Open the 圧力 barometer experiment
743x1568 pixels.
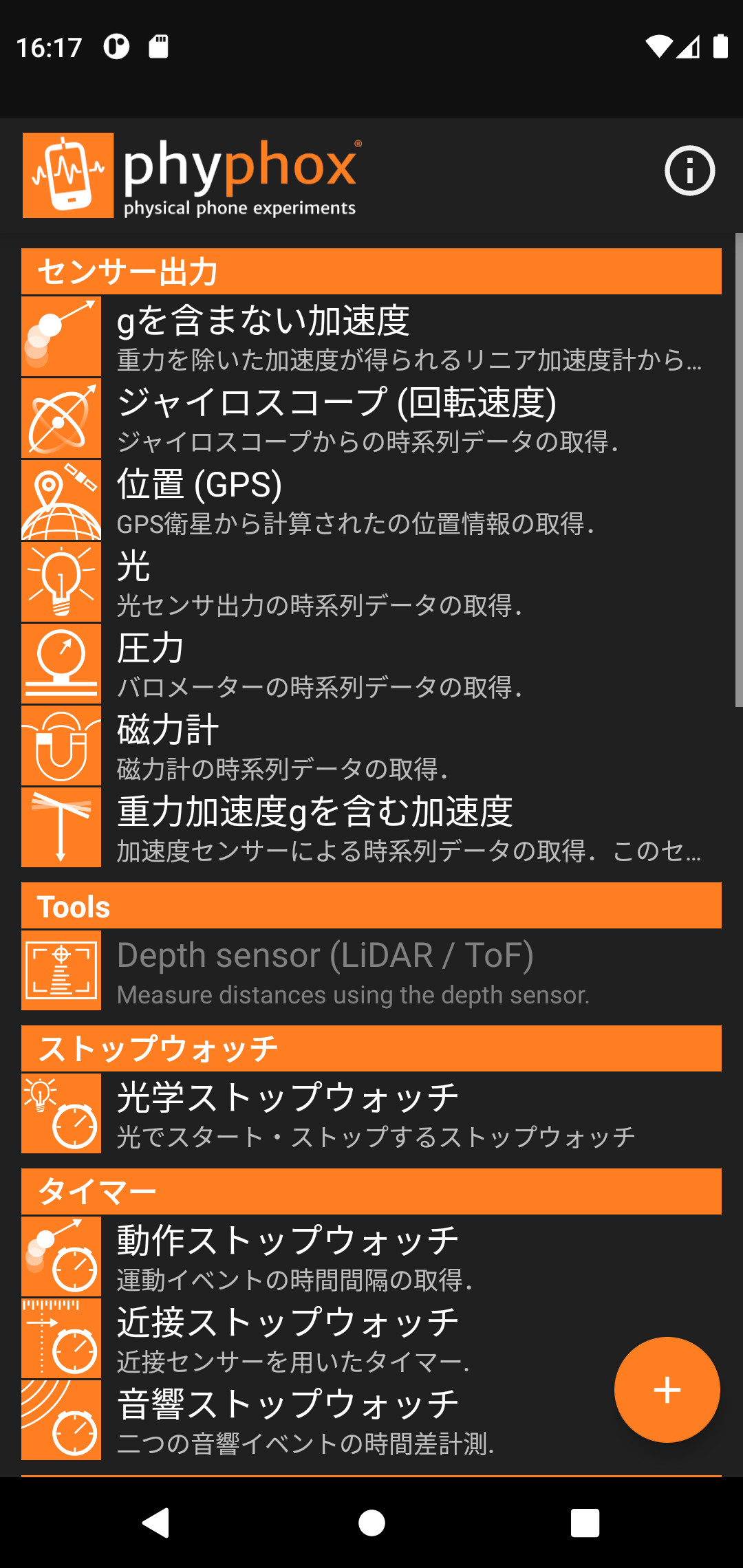tap(371, 664)
